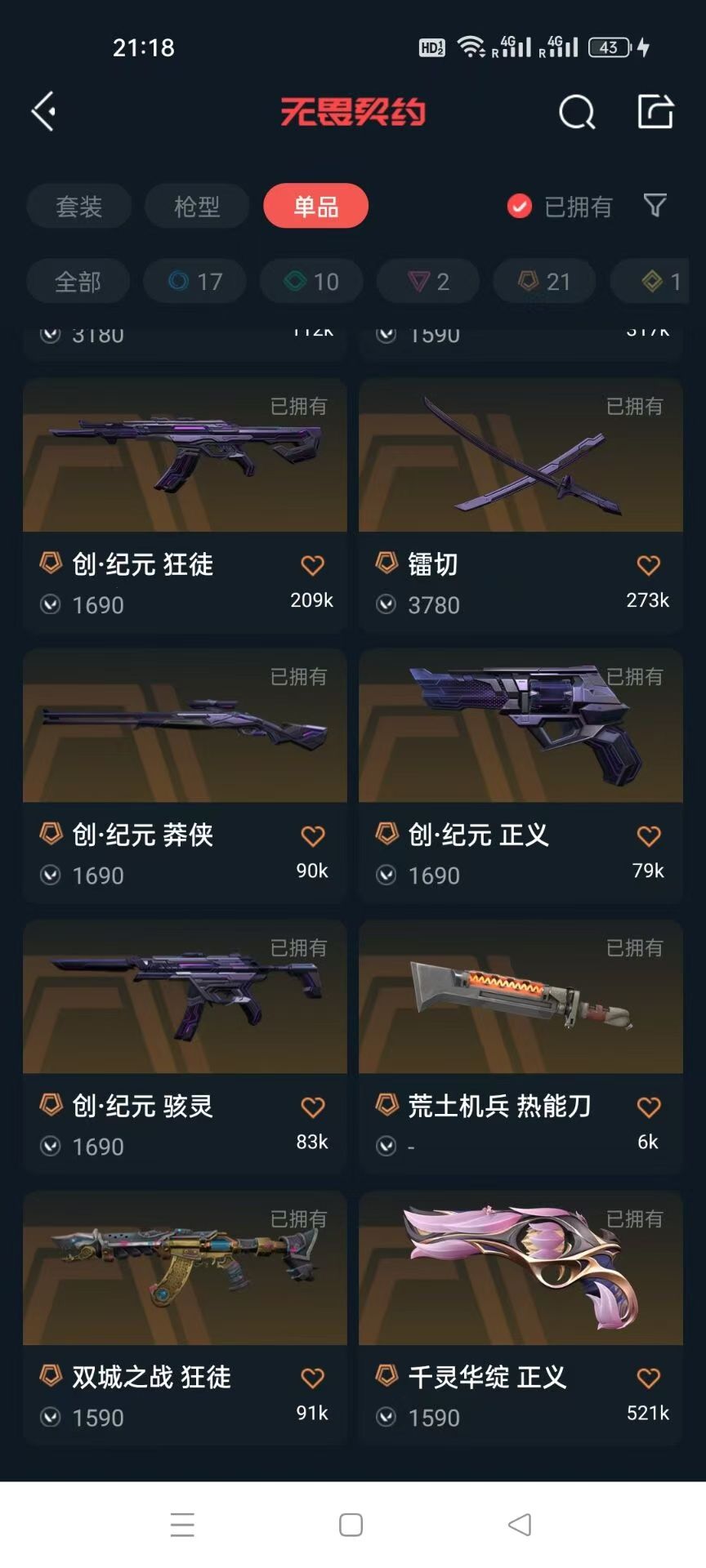Open the 荒土机兵 热能刀 card
This screenshot has height=1568, width=706.
point(521,1047)
